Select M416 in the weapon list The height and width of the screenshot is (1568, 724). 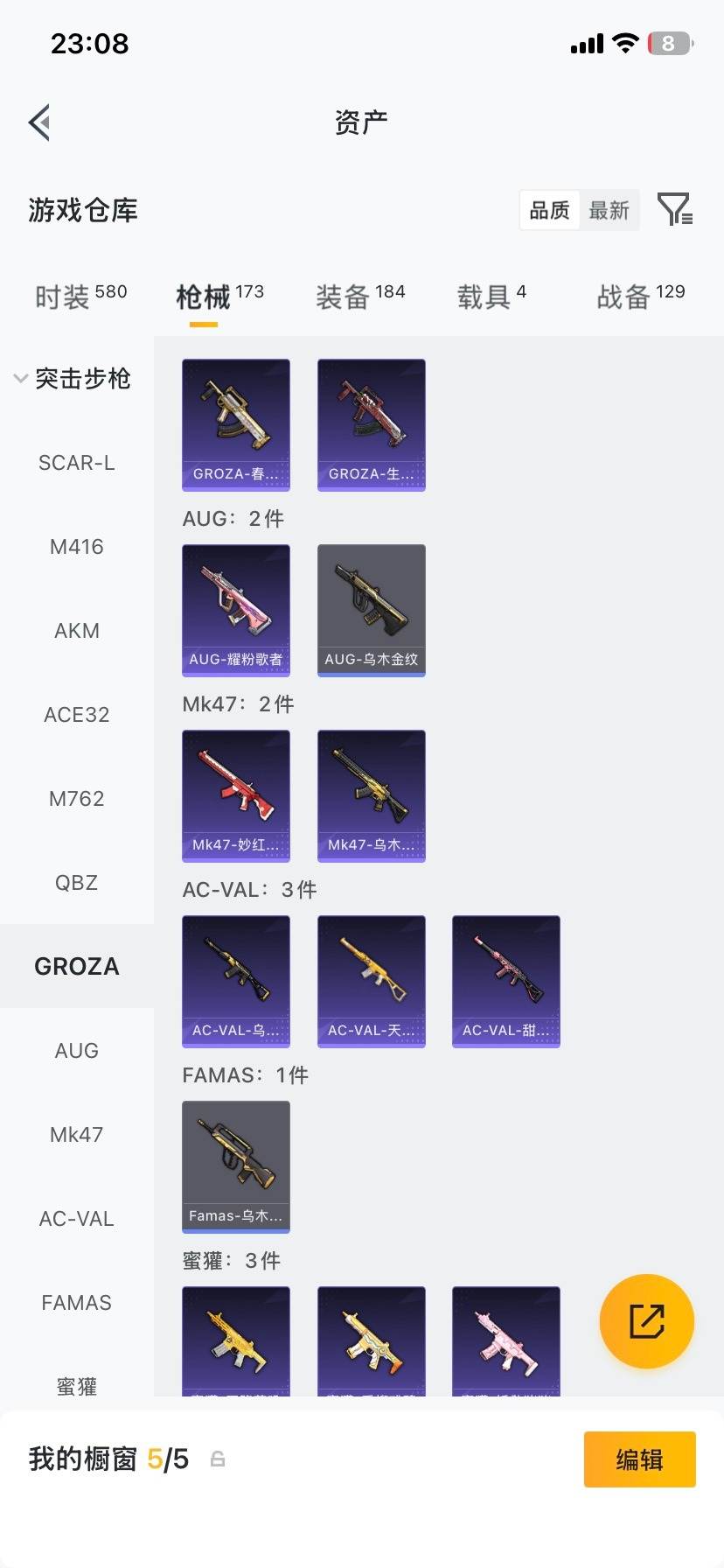pos(77,547)
